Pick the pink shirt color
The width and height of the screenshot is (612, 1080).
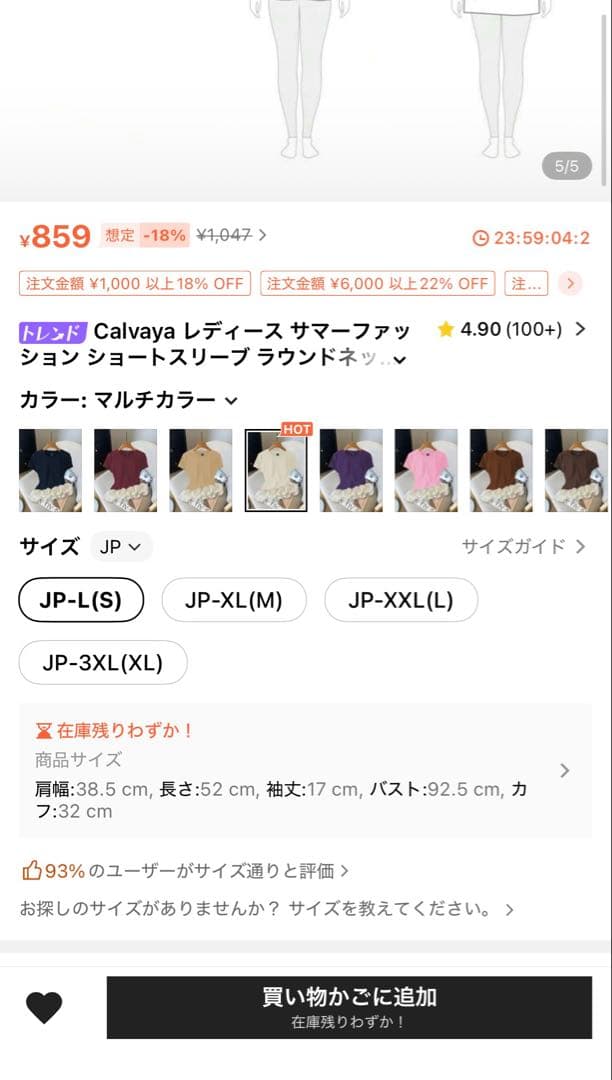[x=426, y=470]
